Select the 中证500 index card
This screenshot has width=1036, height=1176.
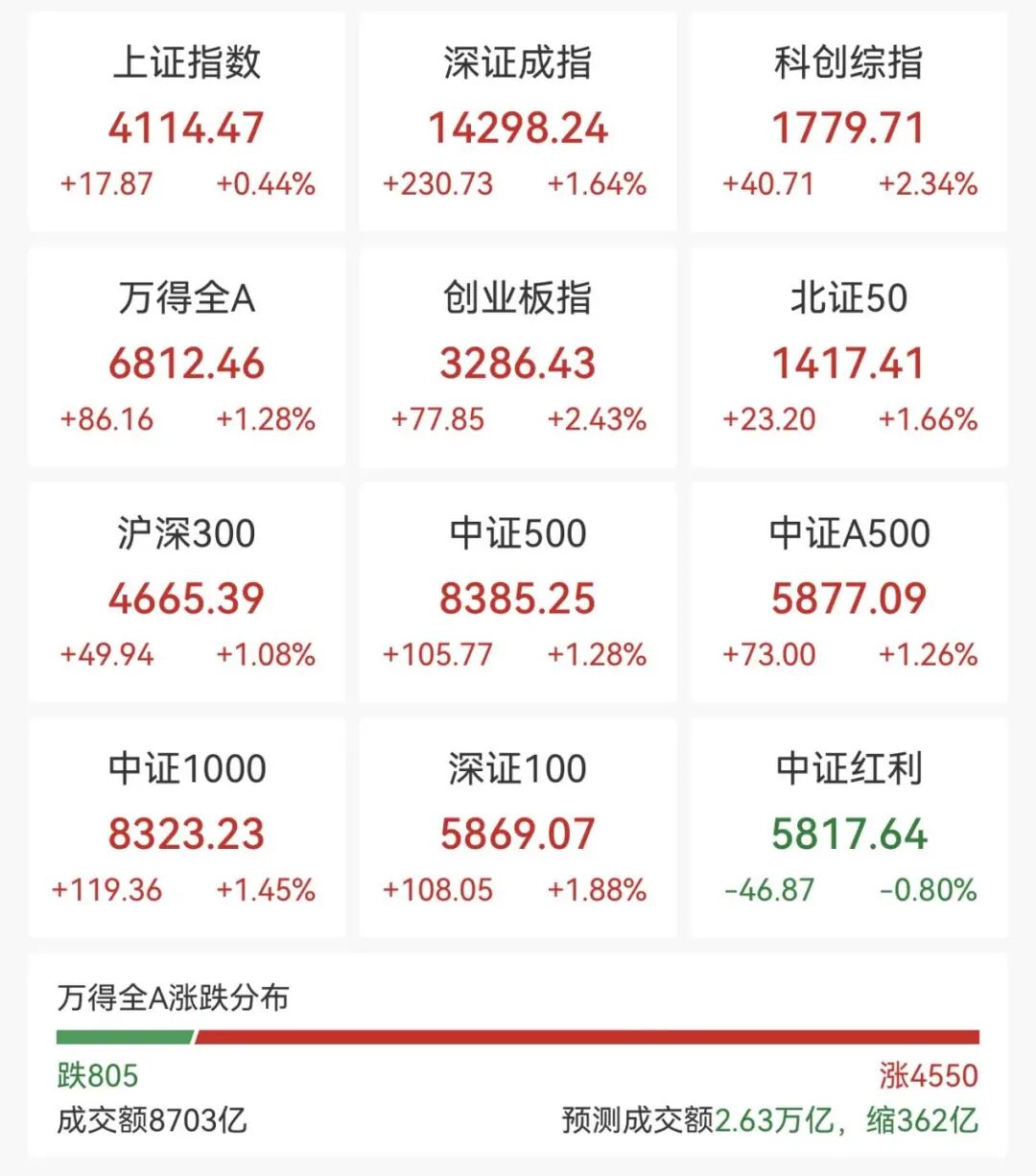(517, 593)
